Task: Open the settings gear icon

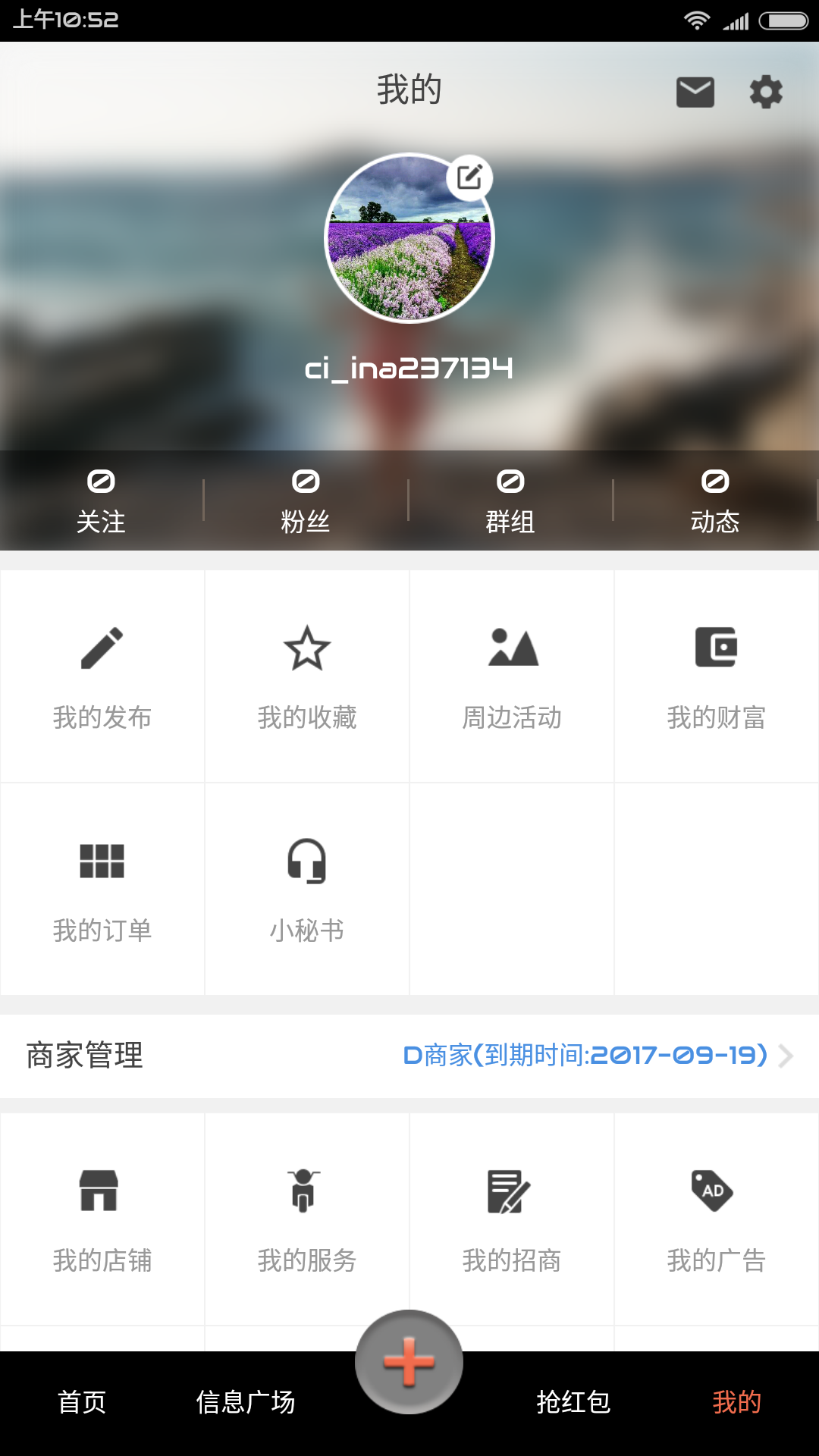Action: coord(766,92)
